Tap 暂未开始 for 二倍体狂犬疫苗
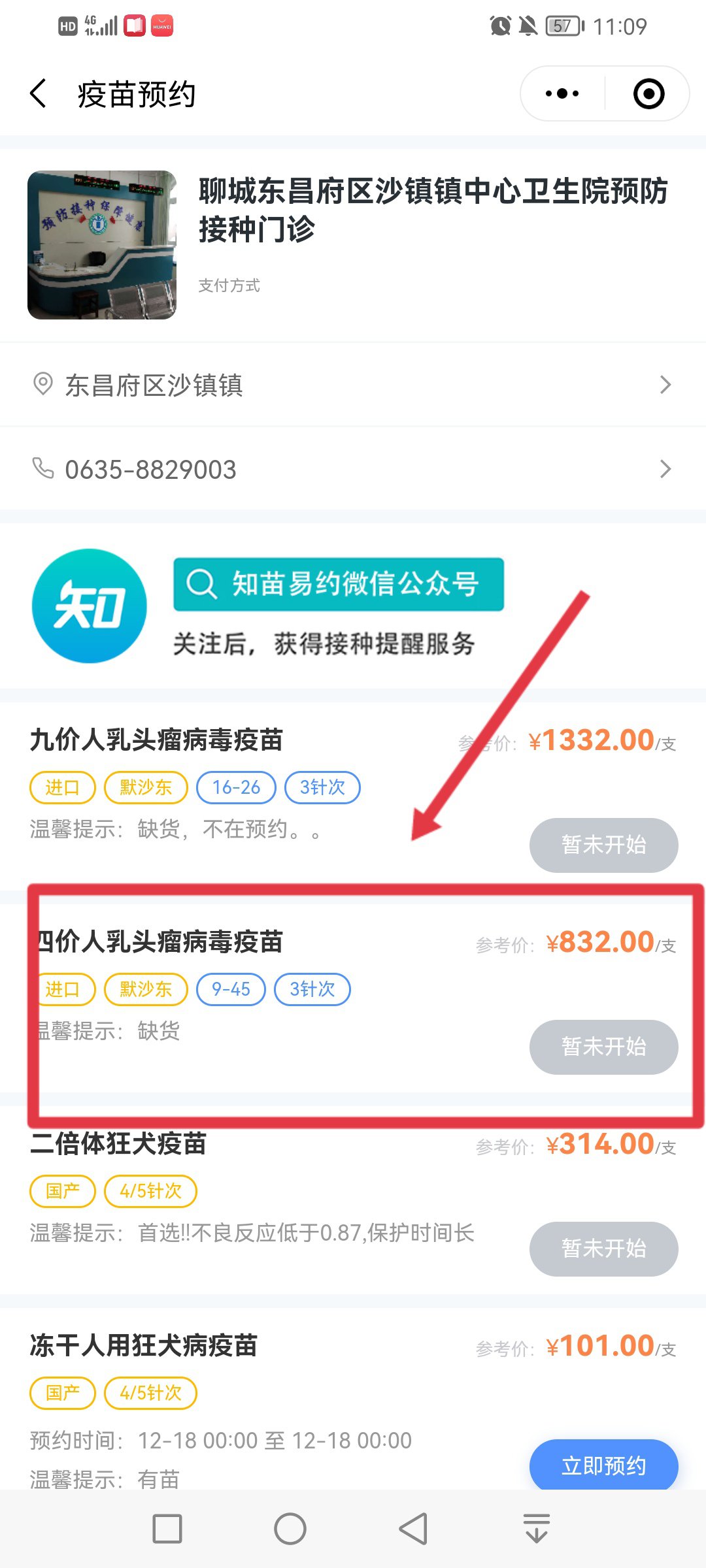 [603, 1249]
